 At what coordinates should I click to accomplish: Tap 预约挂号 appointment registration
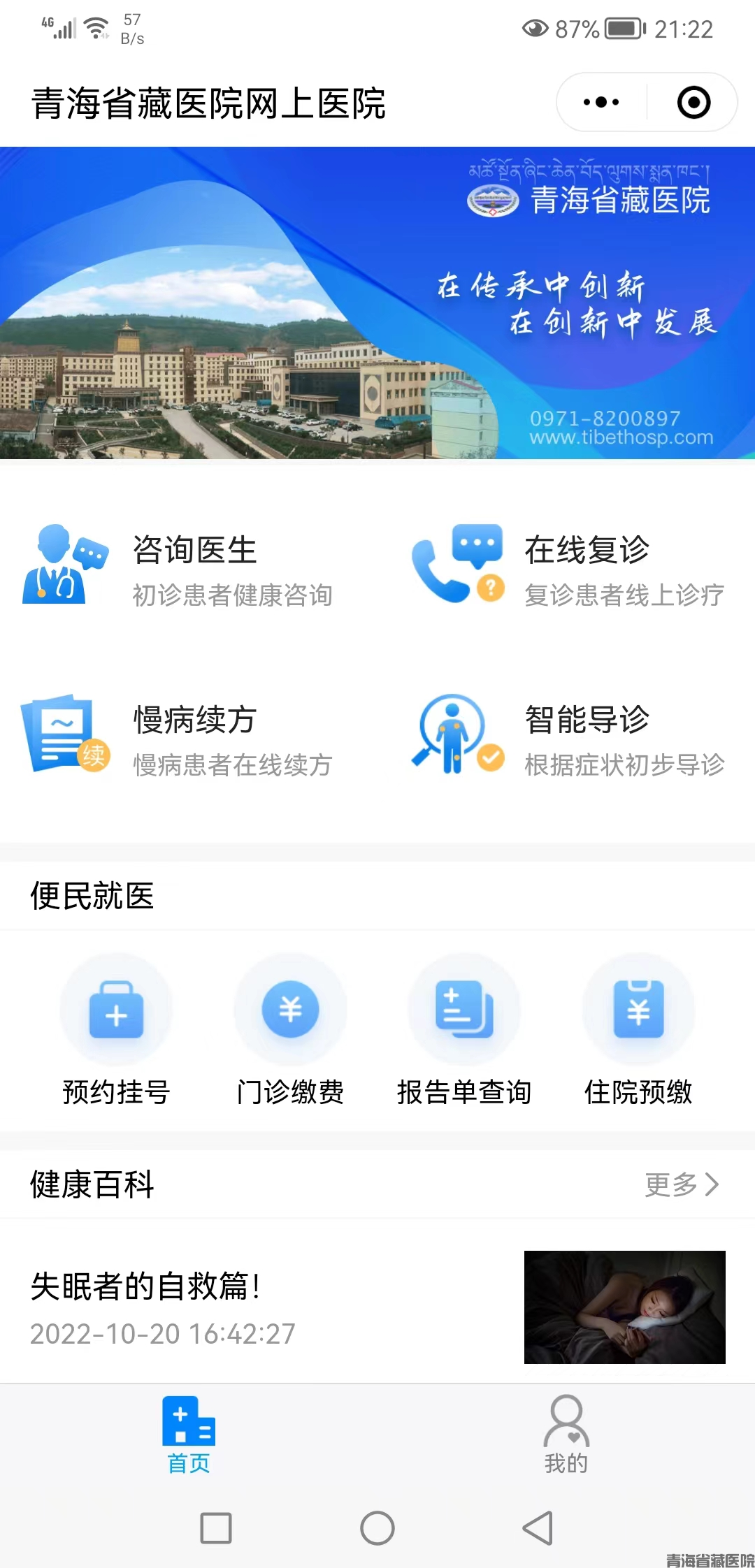(x=116, y=1031)
